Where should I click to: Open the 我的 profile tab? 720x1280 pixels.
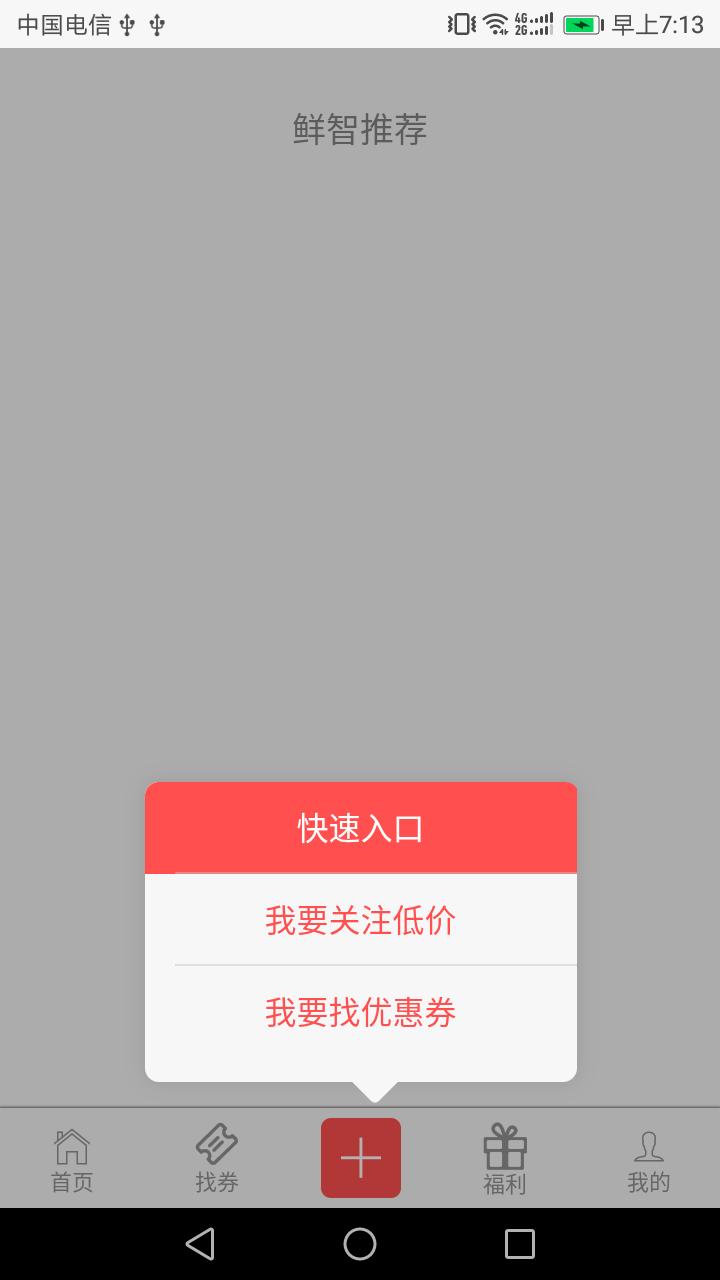(648, 1160)
